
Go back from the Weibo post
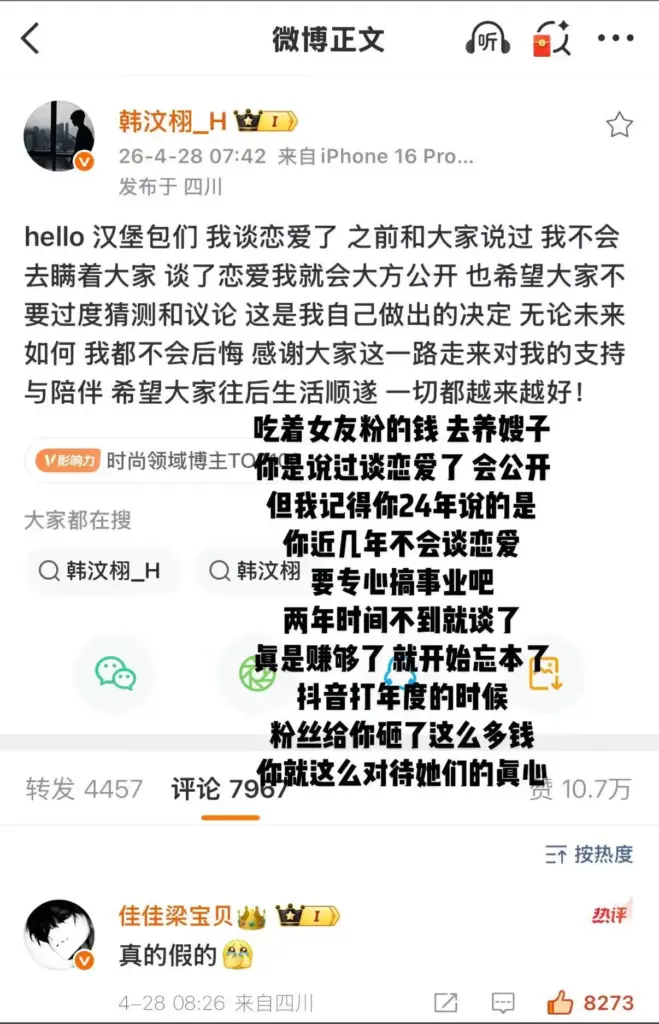click(31, 39)
